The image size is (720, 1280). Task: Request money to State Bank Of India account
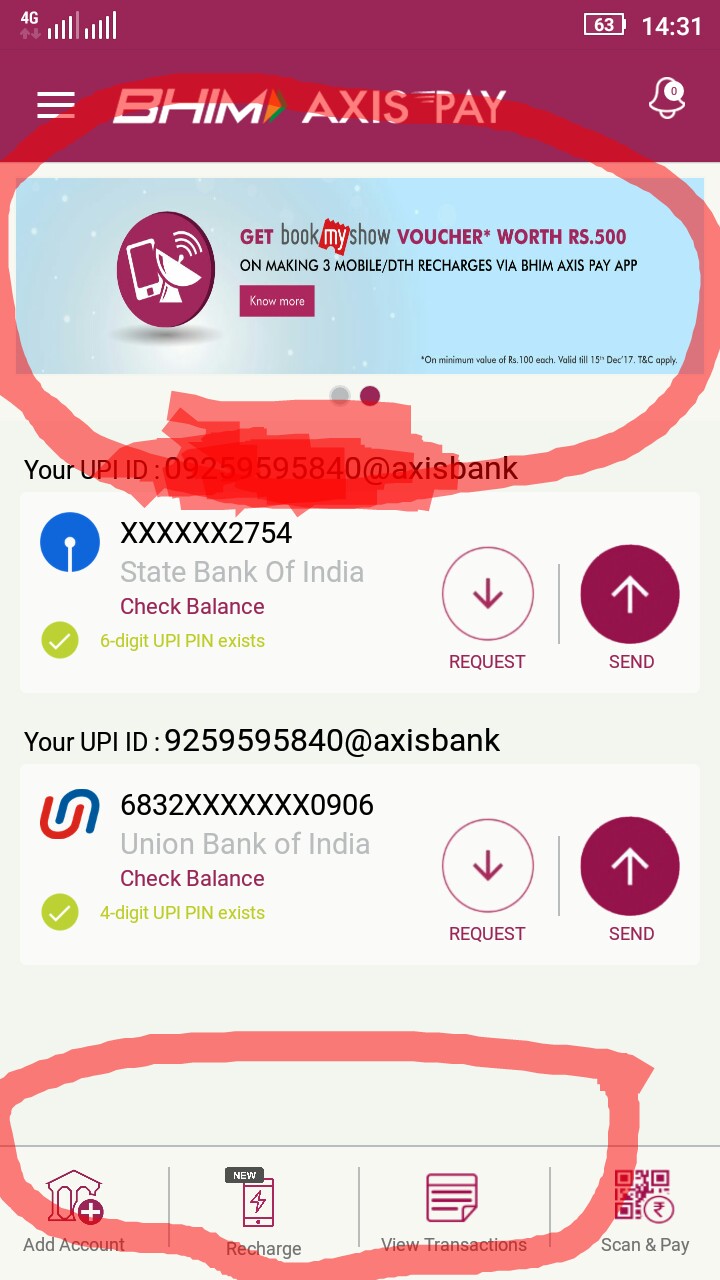tap(487, 595)
